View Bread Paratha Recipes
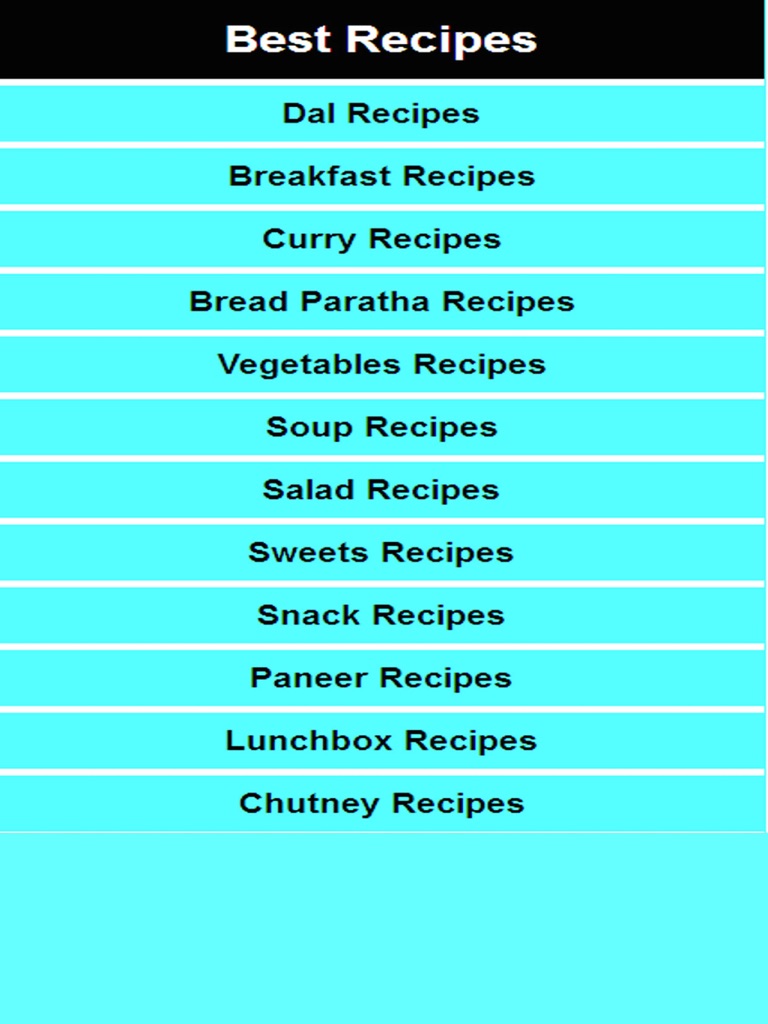 383,302
